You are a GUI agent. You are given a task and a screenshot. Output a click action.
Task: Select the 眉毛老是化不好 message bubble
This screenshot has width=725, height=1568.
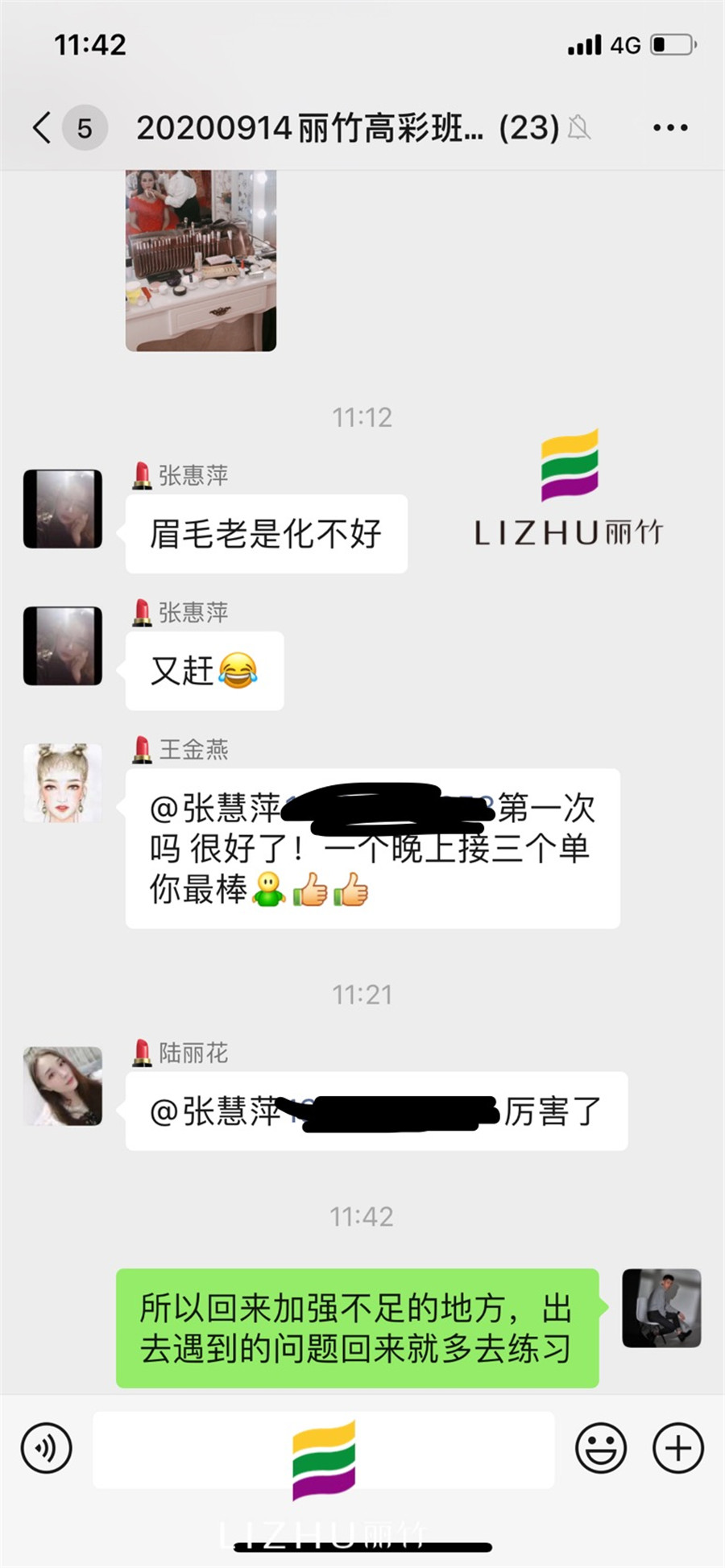(266, 532)
